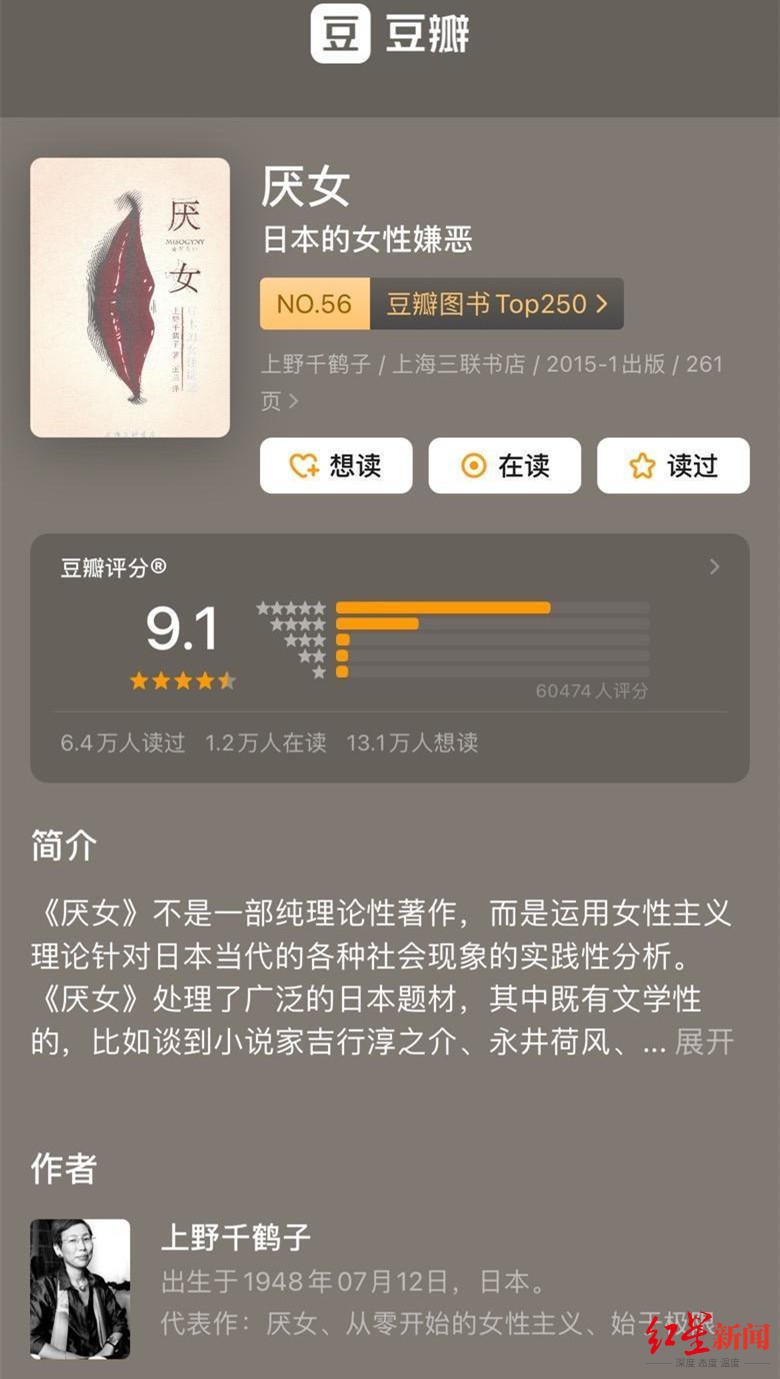The image size is (780, 1379).
Task: View the 厌女 book cover
Action: tap(130, 298)
